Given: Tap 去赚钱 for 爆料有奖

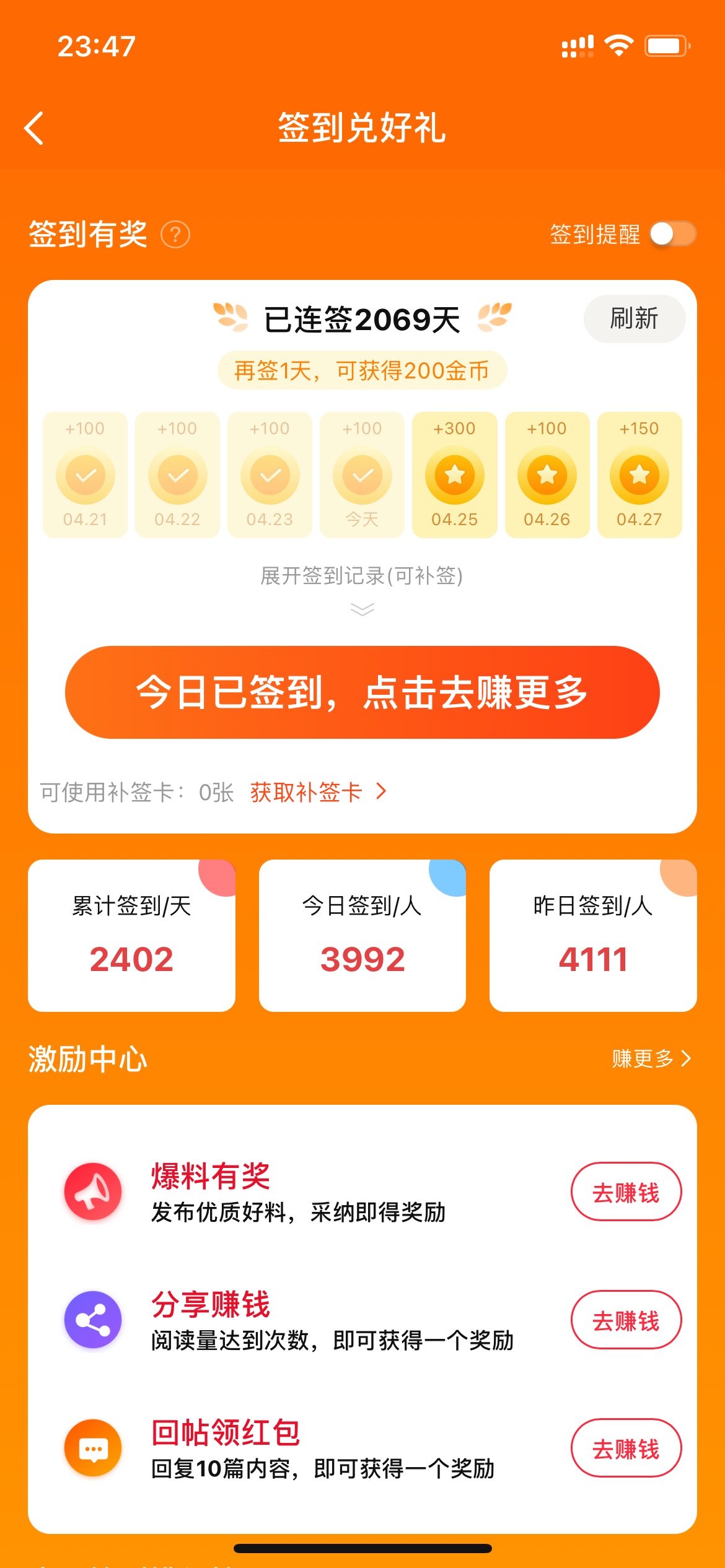Looking at the screenshot, I should pos(626,1192).
